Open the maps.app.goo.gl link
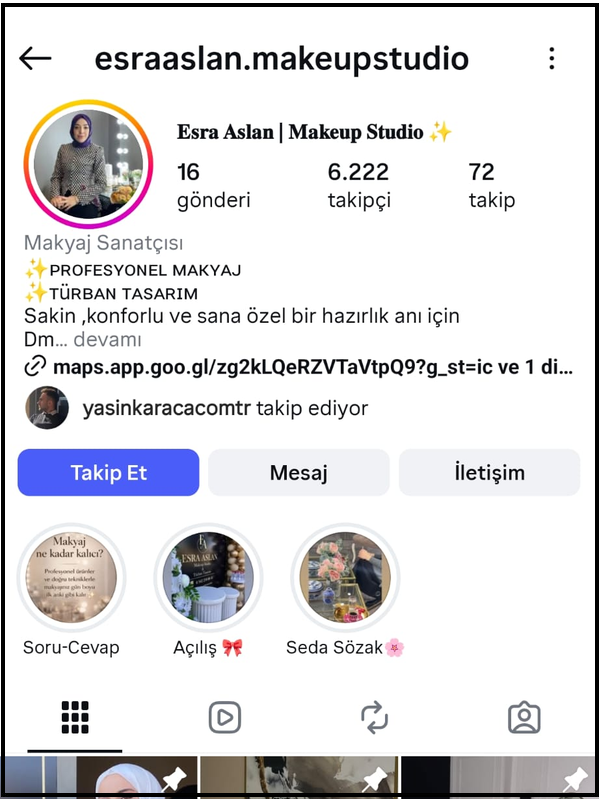 point(312,365)
